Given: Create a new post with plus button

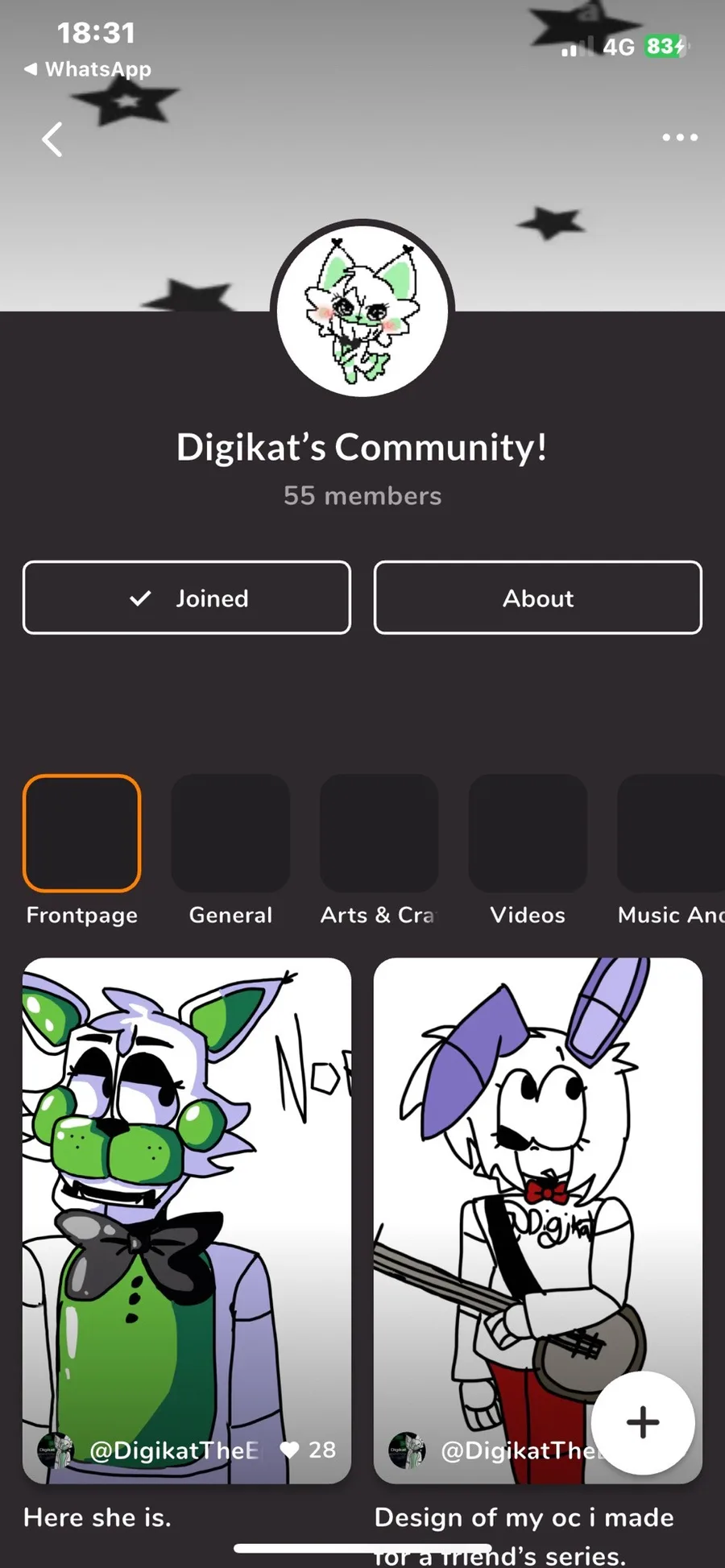Looking at the screenshot, I should [643, 1422].
